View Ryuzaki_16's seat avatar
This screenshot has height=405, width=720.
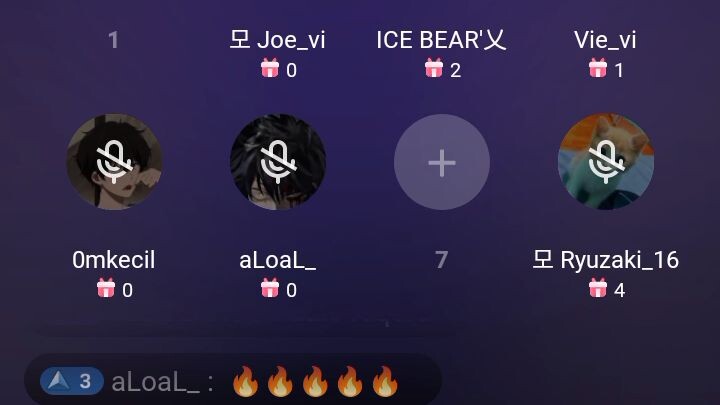(605, 162)
